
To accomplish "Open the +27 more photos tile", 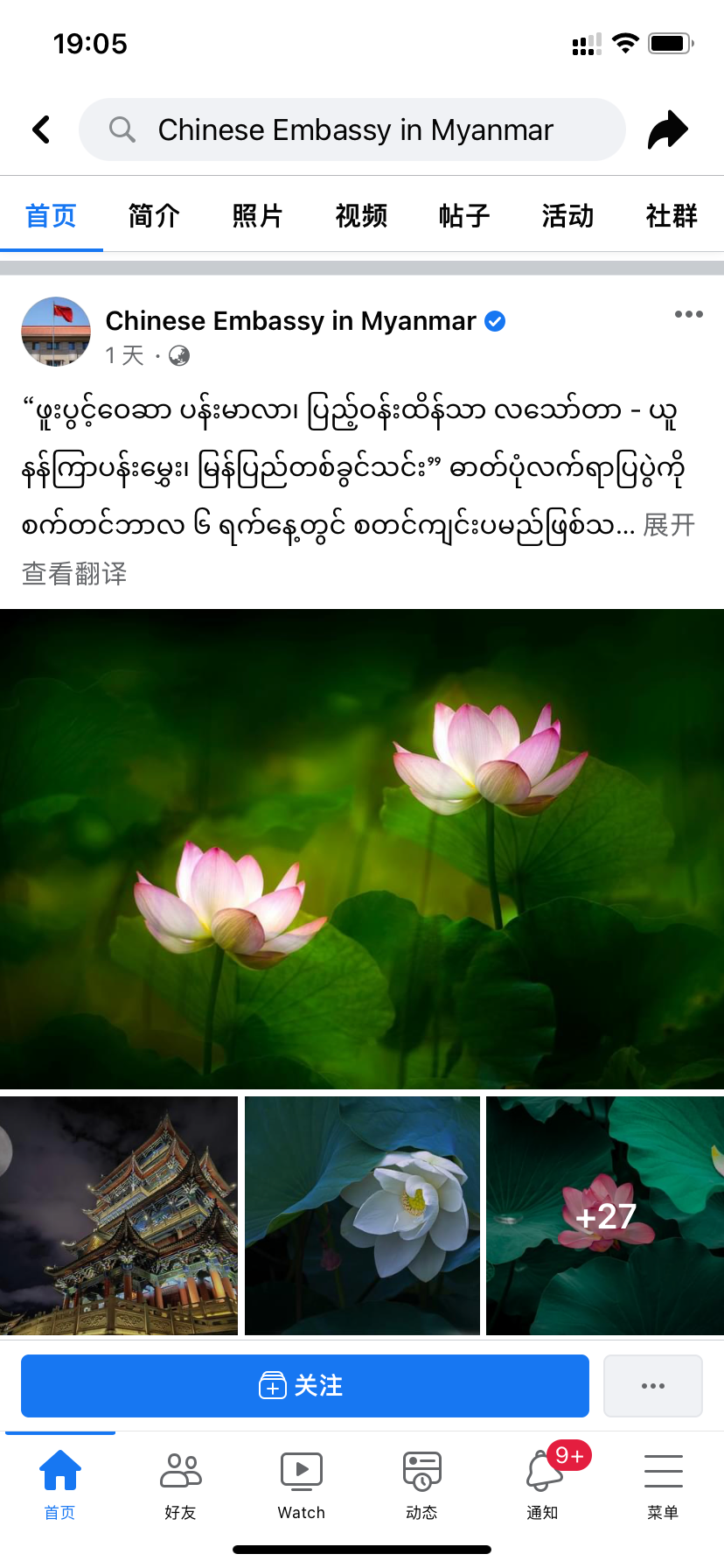I will [605, 1215].
